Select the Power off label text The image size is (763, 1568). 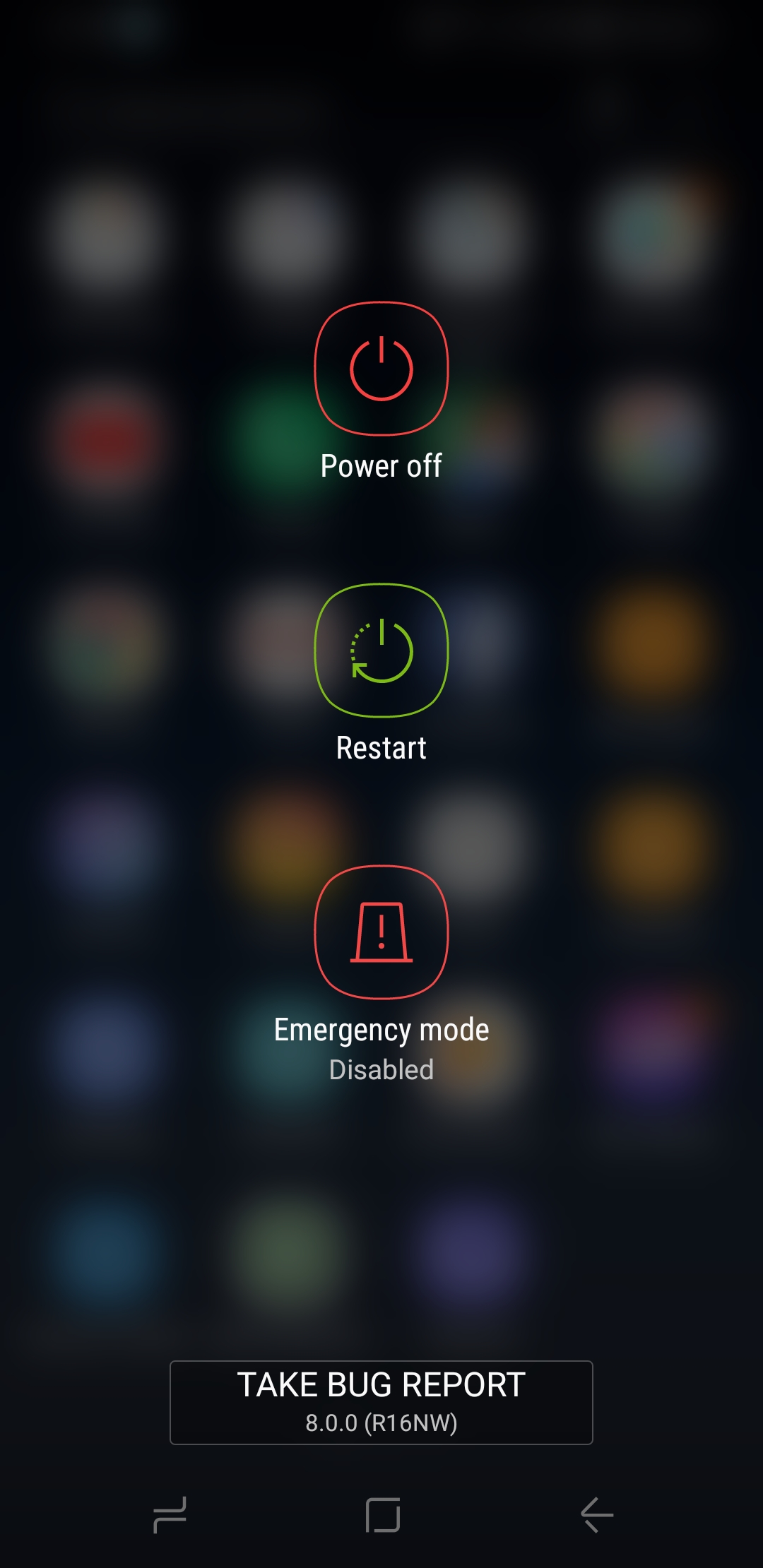pos(380,465)
